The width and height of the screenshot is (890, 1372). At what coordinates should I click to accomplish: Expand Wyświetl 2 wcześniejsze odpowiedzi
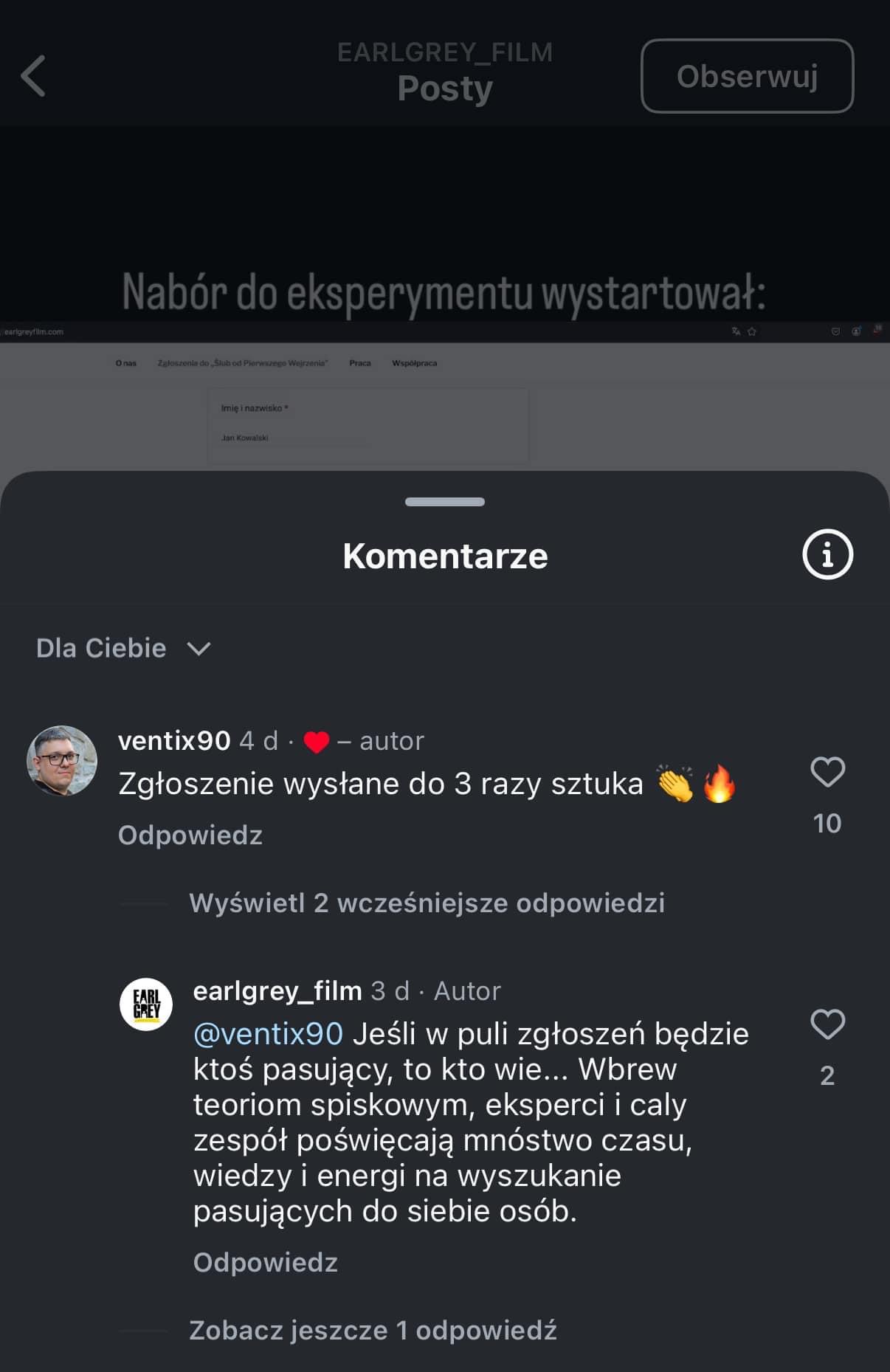[x=427, y=903]
